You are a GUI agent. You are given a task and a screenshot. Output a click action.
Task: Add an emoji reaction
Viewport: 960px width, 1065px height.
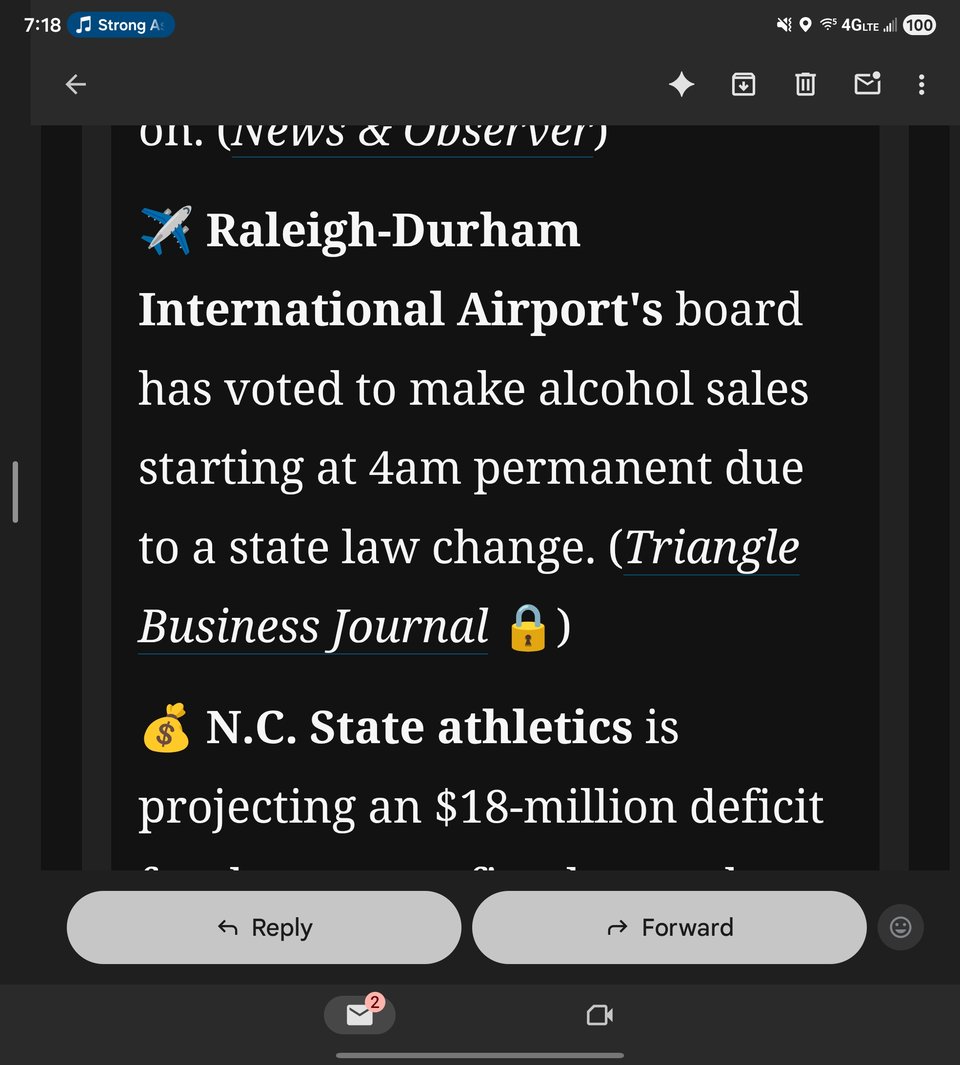(x=900, y=928)
